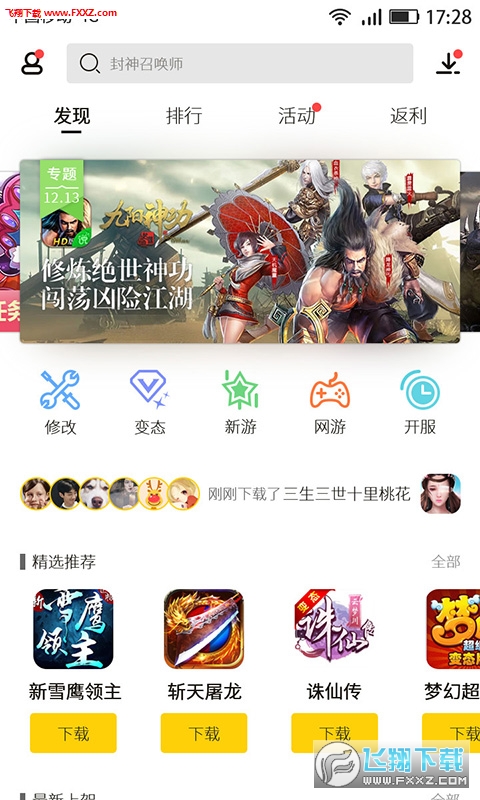Viewport: 480px width, 800px height.
Task: Open the 修改 category
Action: (x=60, y=403)
